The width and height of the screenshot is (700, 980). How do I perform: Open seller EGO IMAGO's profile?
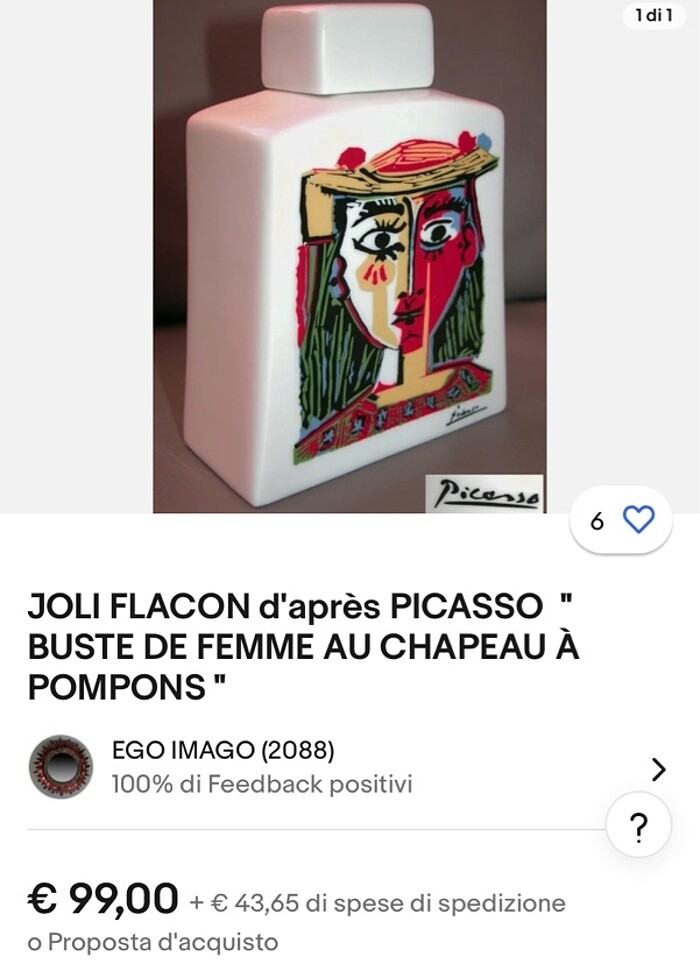[x=222, y=766]
